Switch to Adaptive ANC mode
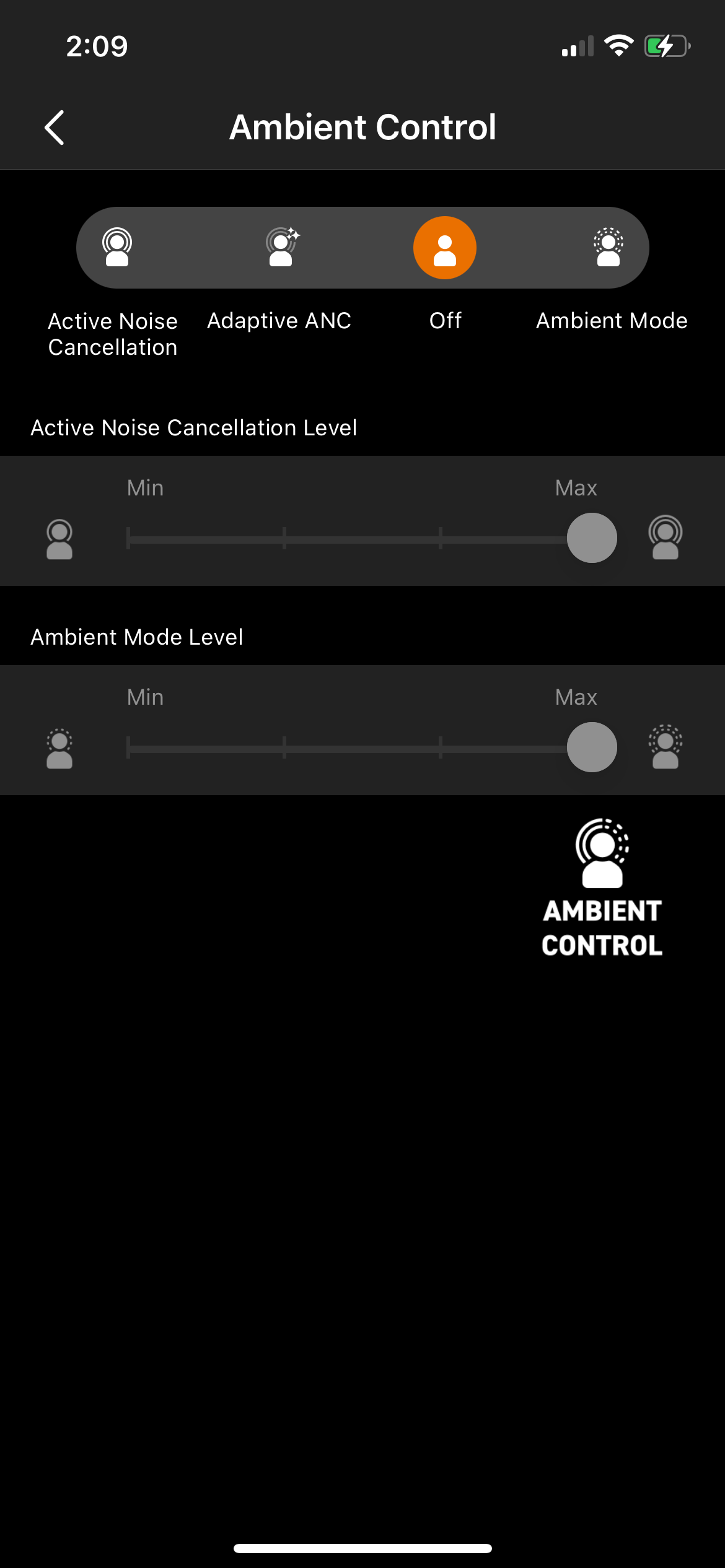 (281, 248)
